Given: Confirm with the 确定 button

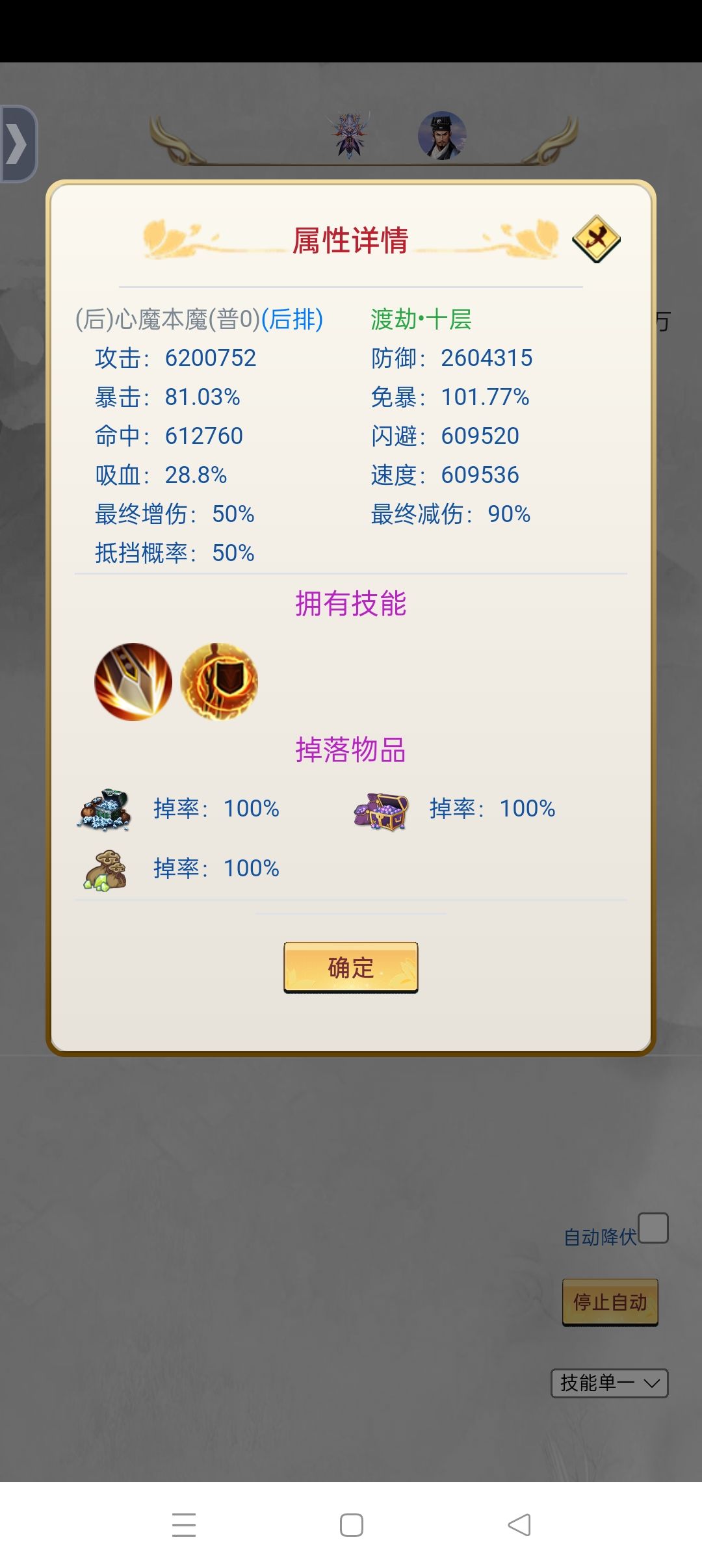Looking at the screenshot, I should coord(351,967).
